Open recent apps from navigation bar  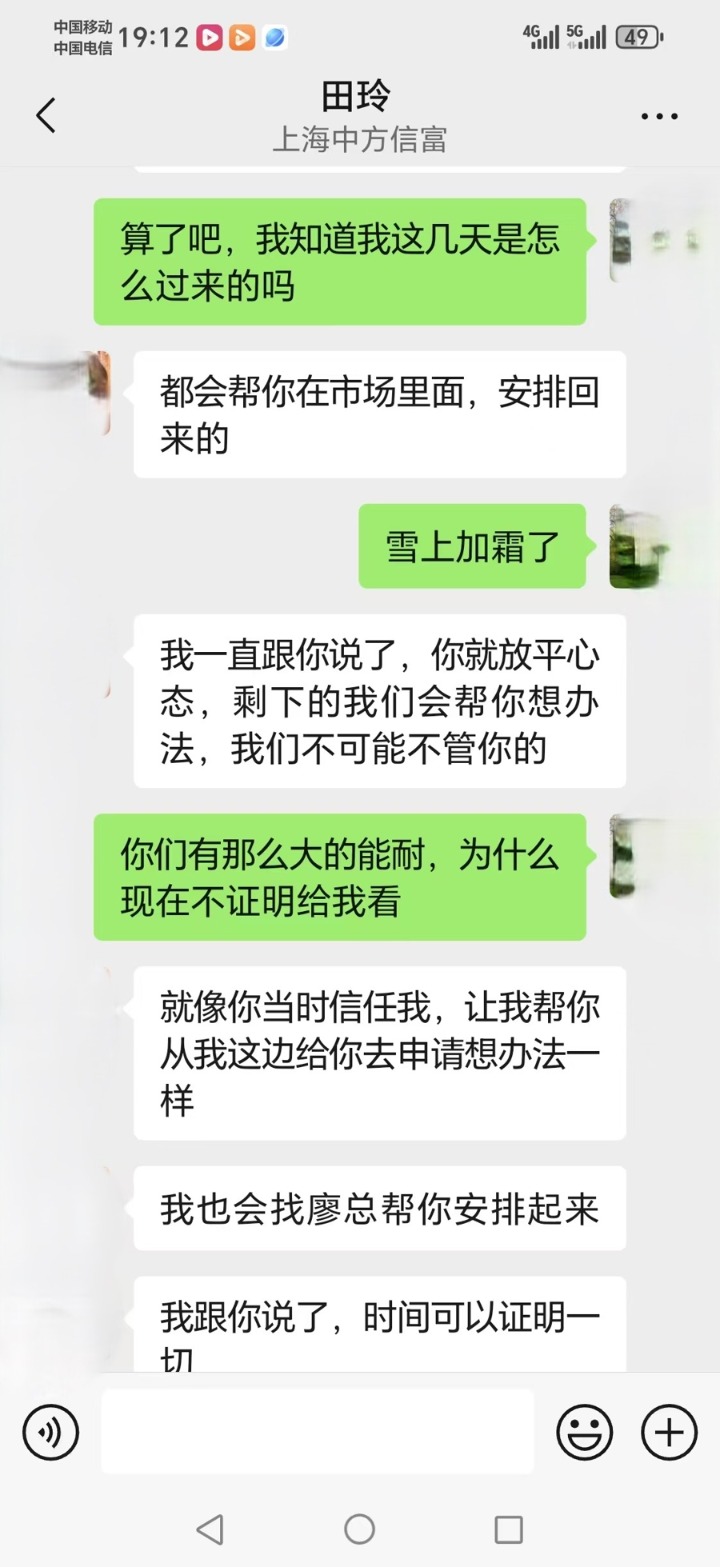[508, 1529]
